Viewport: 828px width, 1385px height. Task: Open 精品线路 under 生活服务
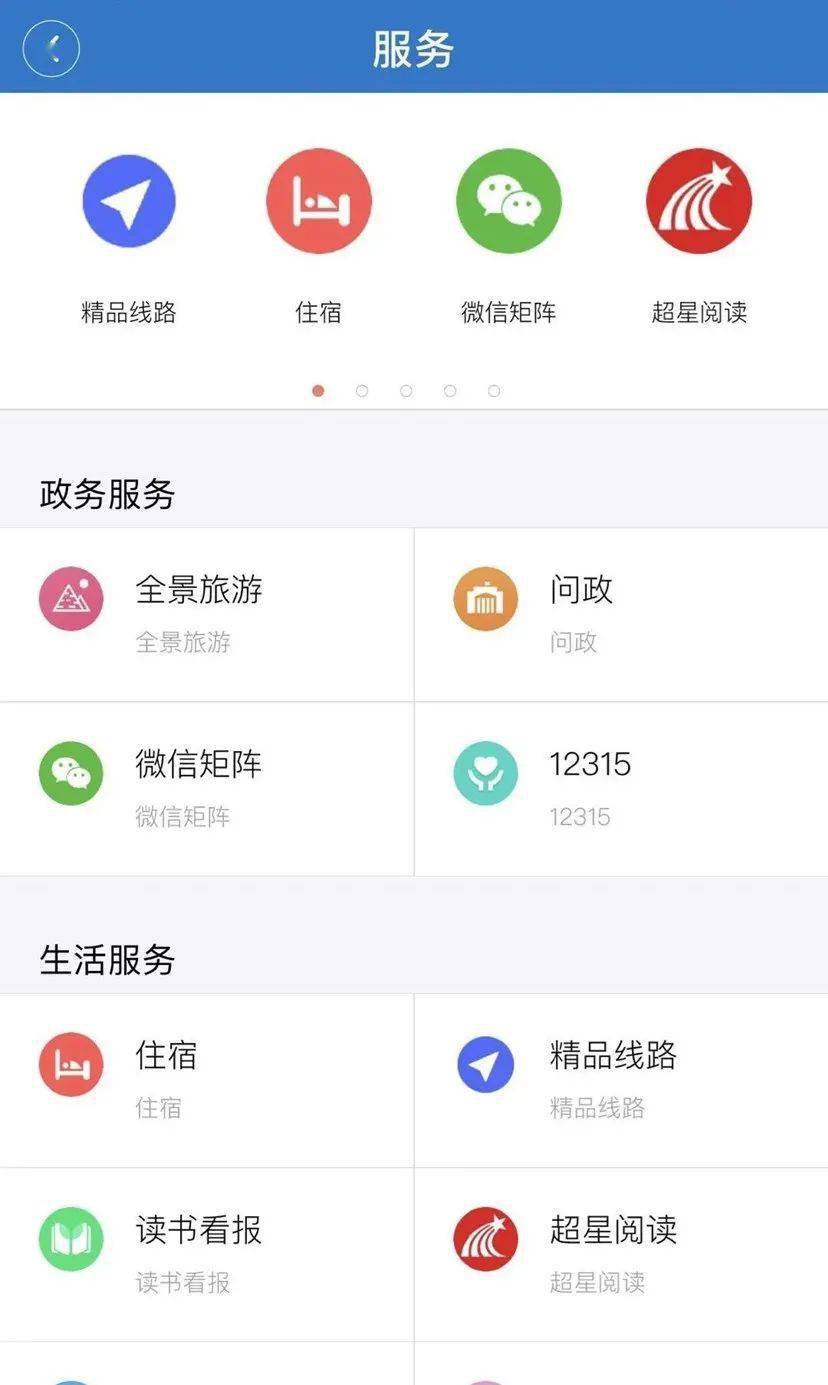(620, 1079)
